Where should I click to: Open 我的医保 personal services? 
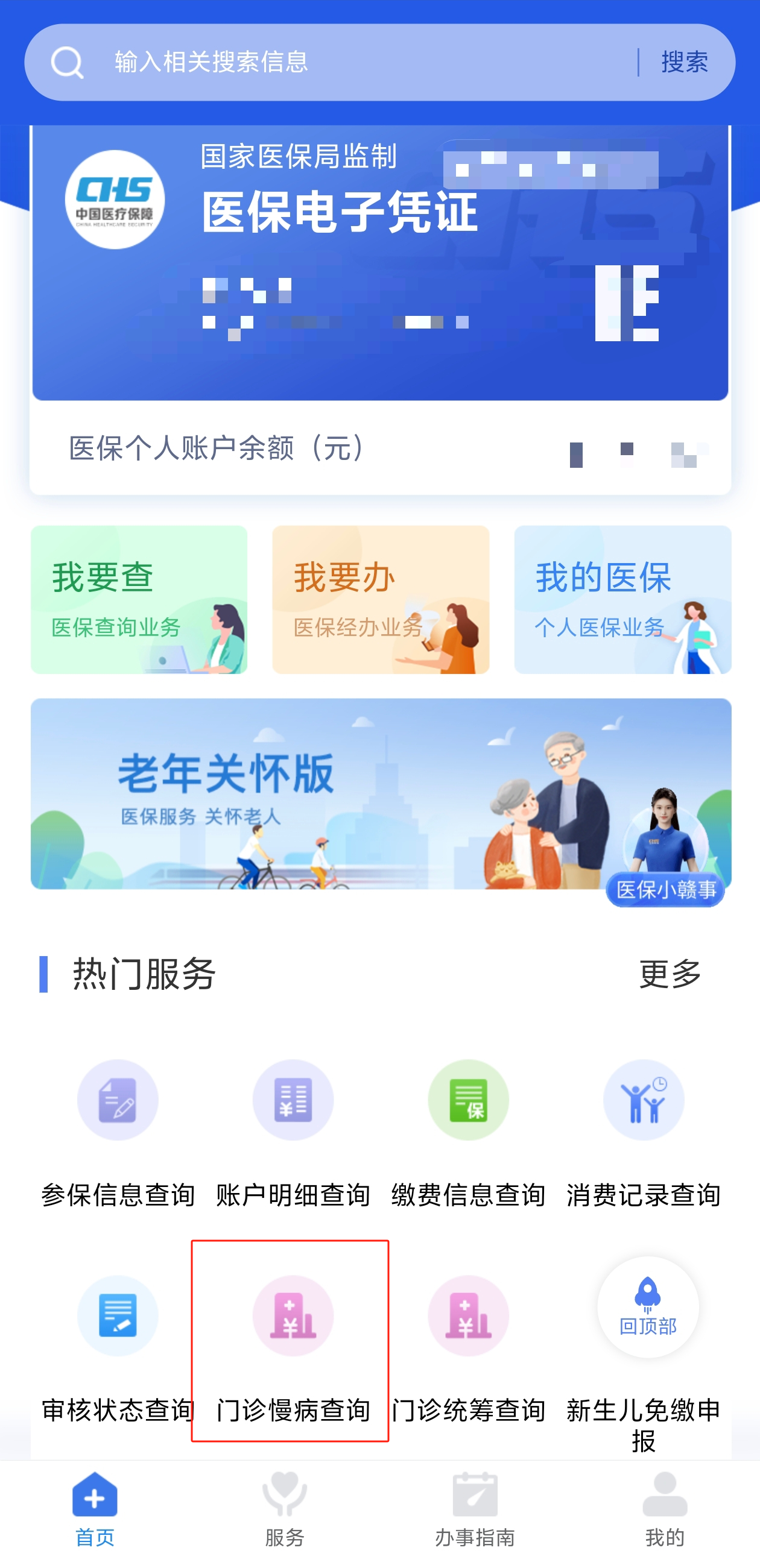(x=622, y=600)
